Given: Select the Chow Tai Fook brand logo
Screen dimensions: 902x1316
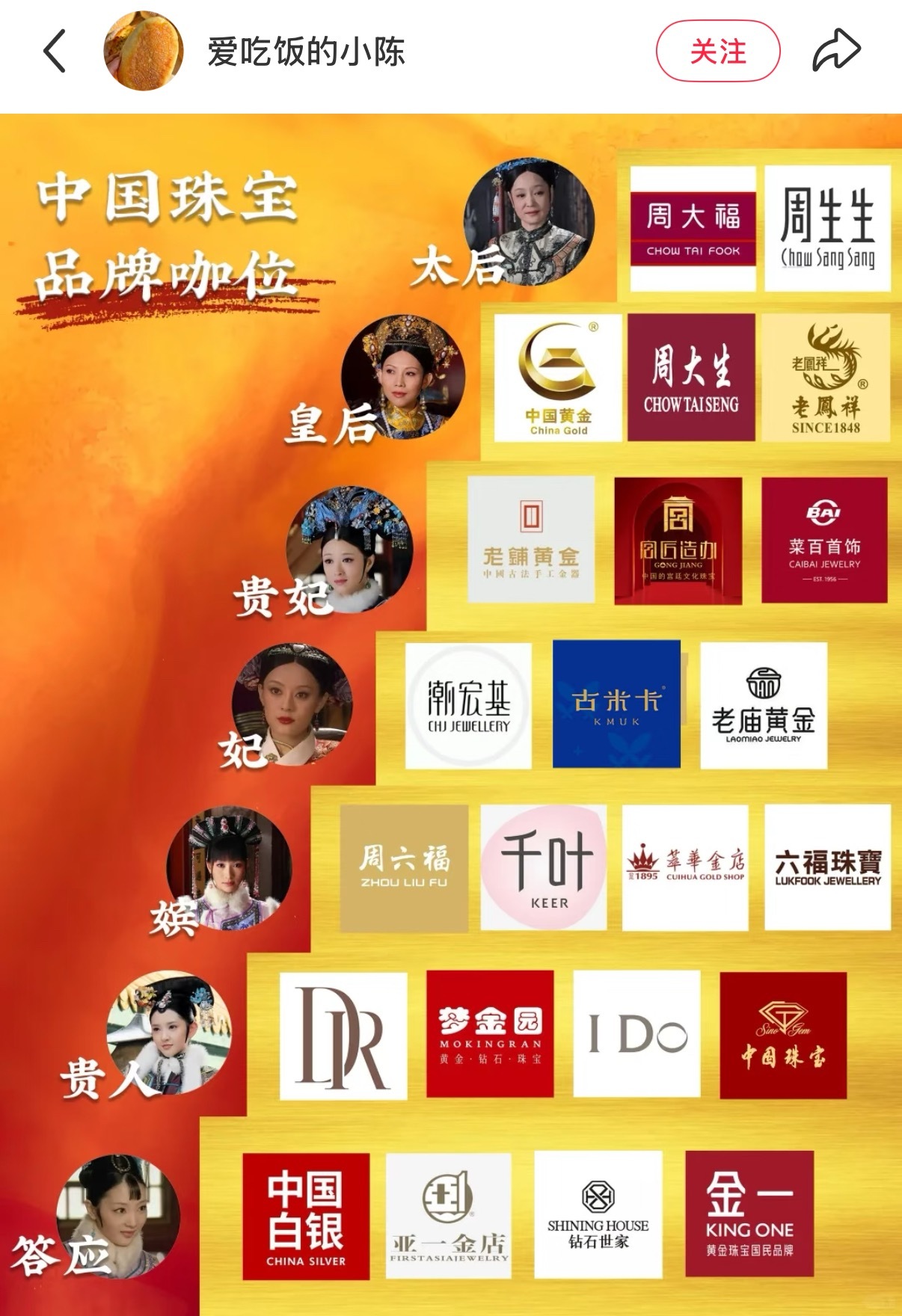Looking at the screenshot, I should (x=693, y=224).
